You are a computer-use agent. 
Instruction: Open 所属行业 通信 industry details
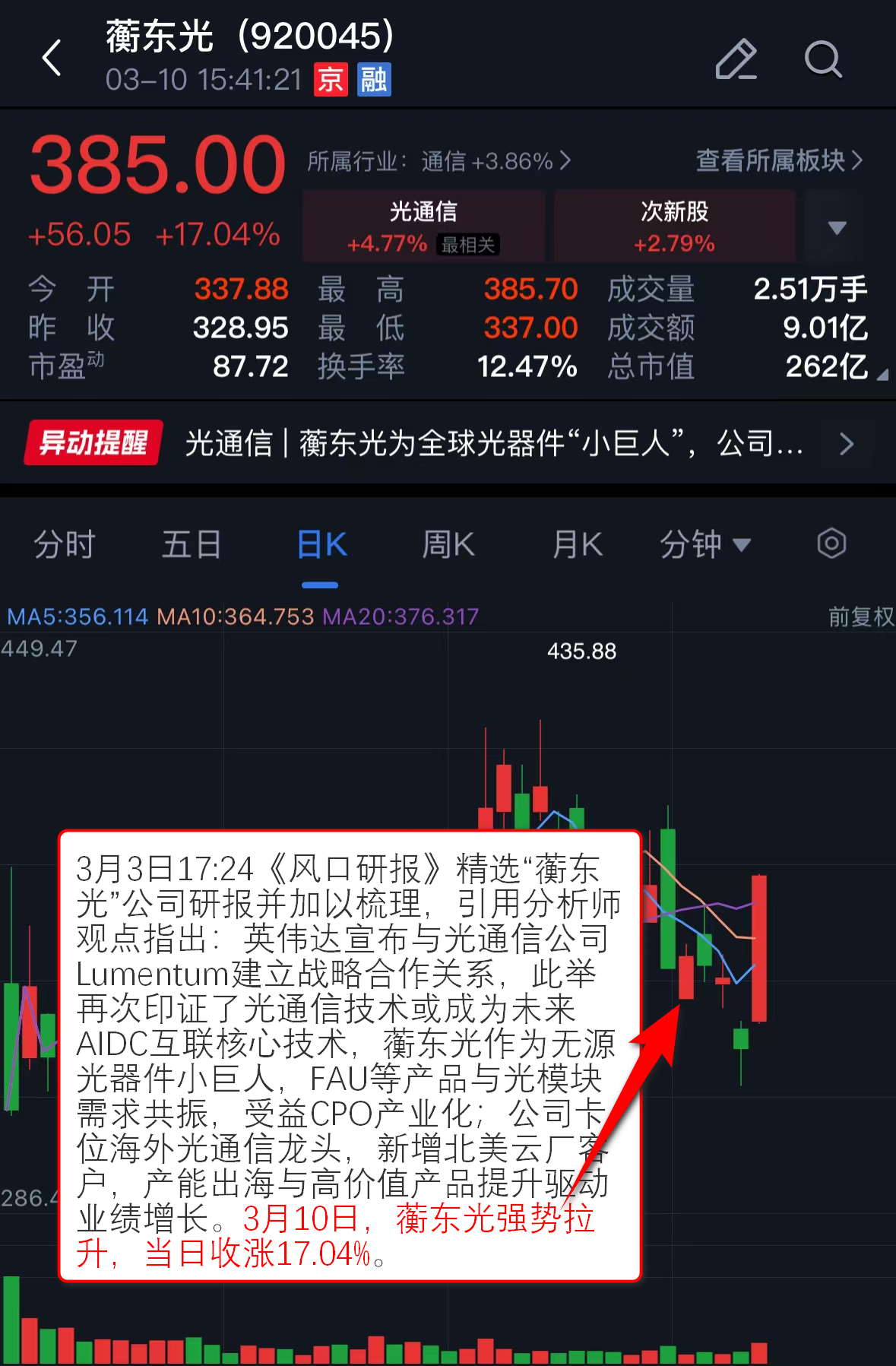(439, 161)
